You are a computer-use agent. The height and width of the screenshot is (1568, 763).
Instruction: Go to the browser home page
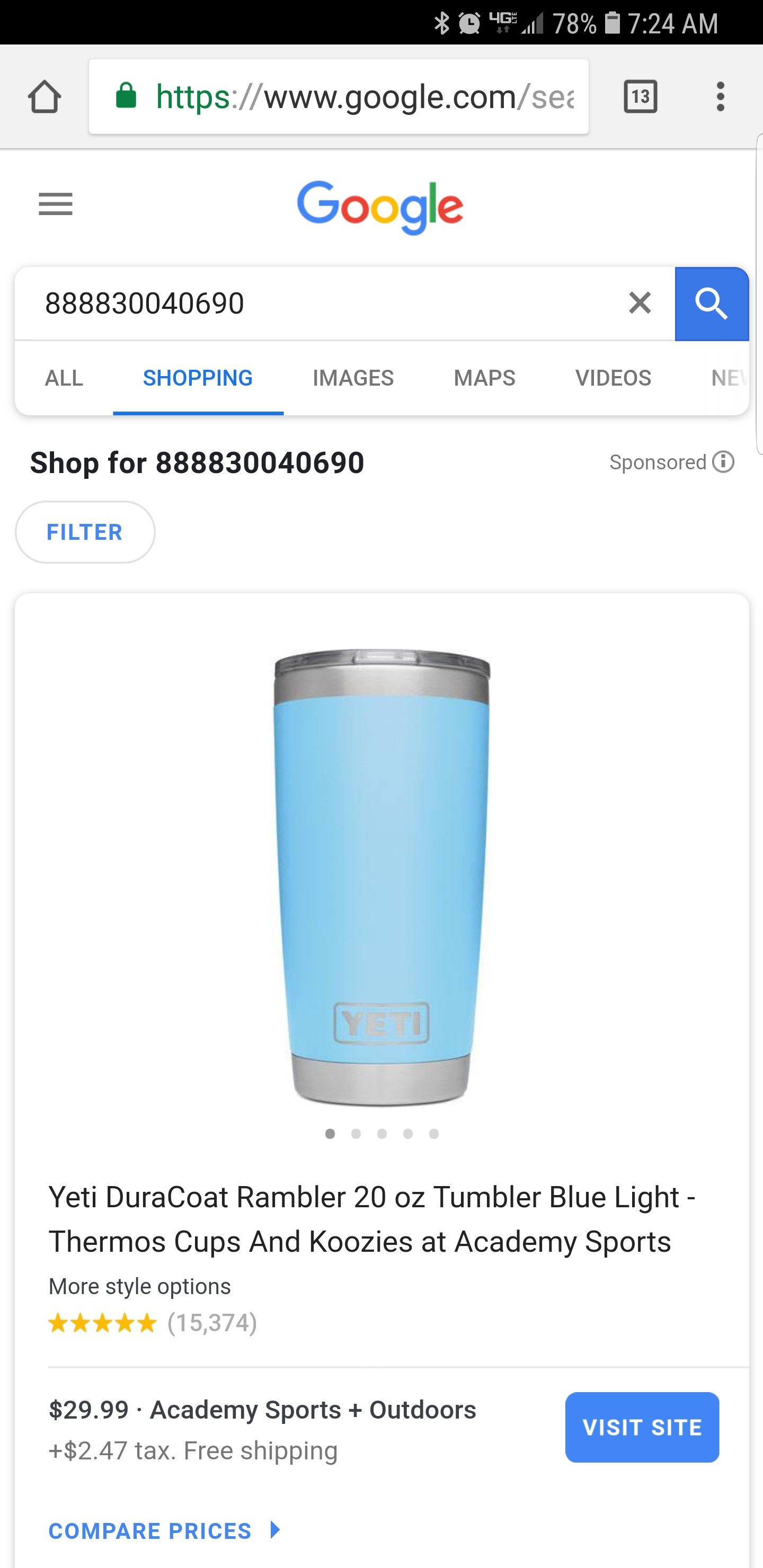(45, 96)
